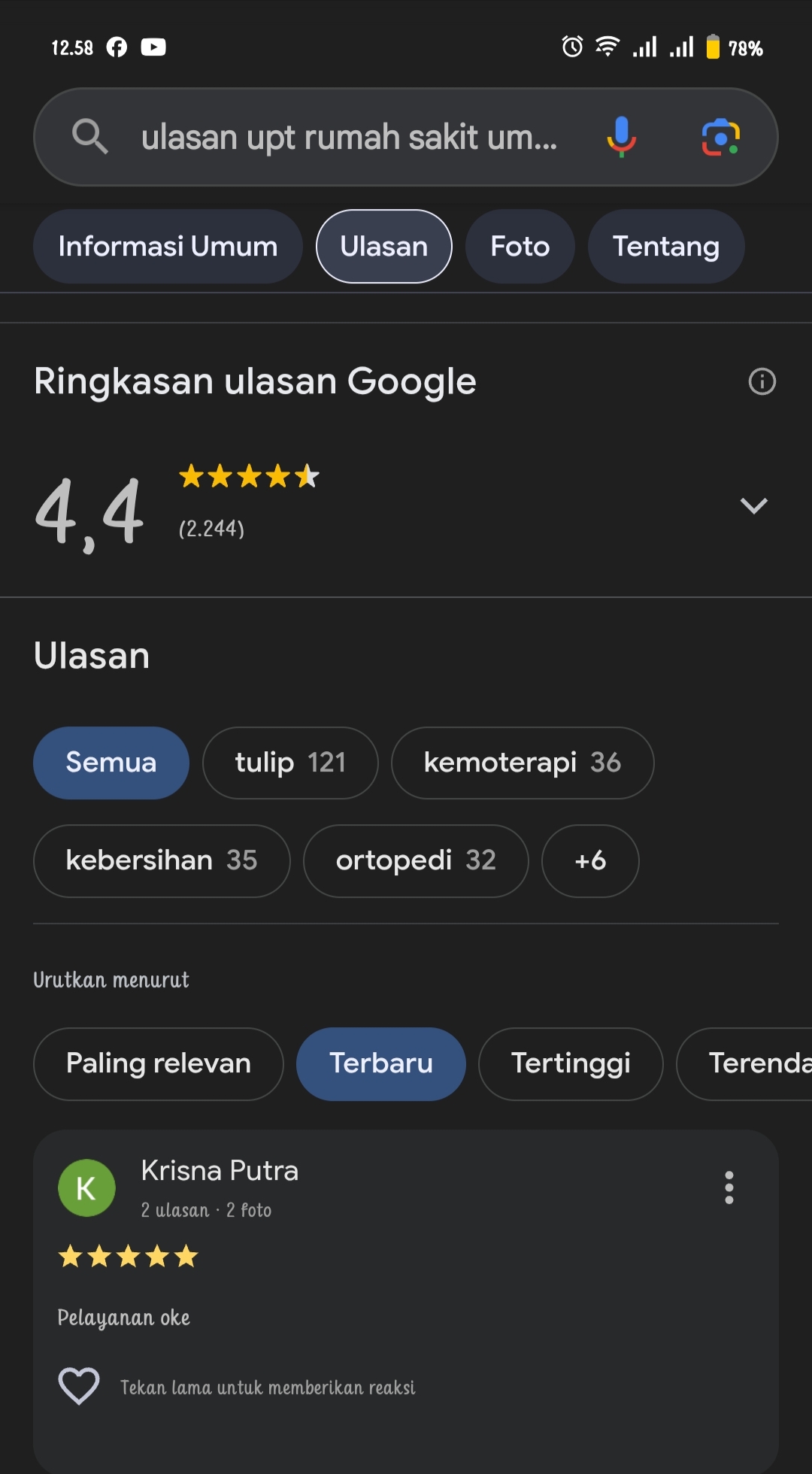Start voice search with the microphone
This screenshot has height=1474, width=812.
pos(621,137)
